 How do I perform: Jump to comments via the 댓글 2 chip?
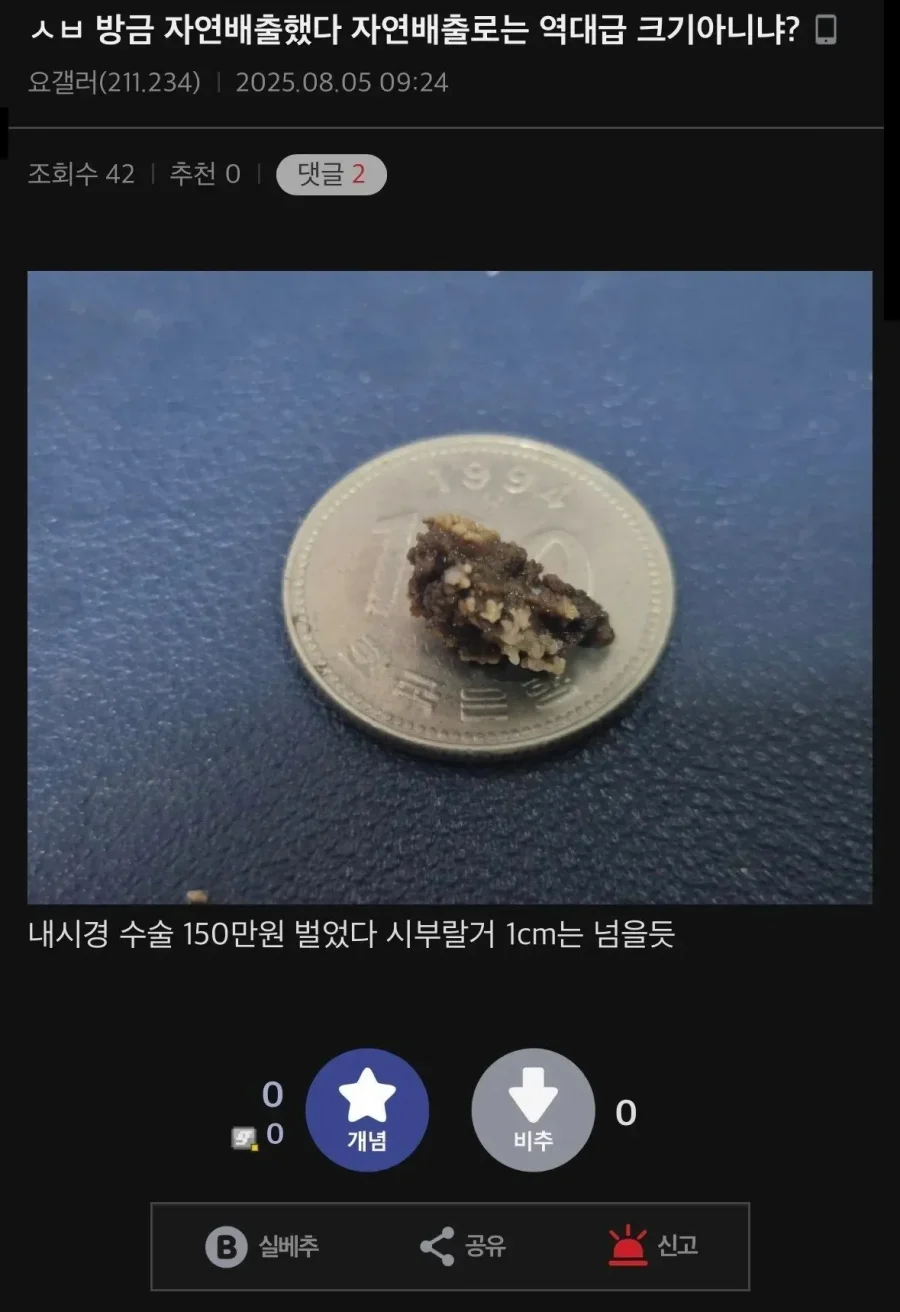coord(331,175)
